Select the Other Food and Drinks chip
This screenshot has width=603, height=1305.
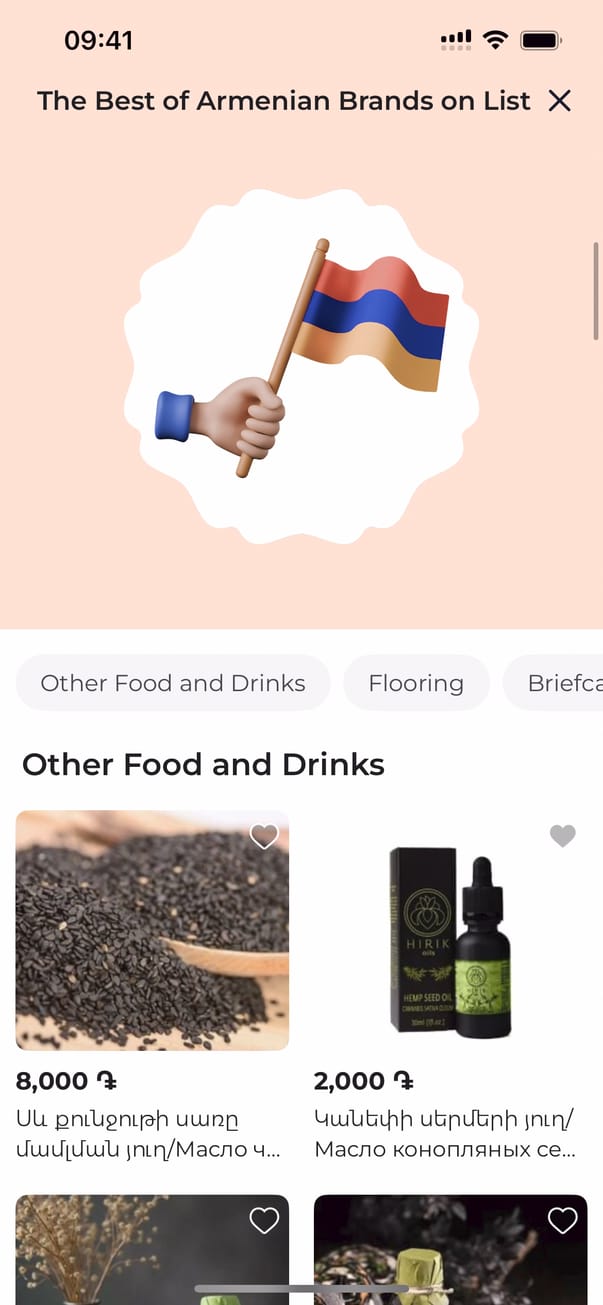point(173,683)
